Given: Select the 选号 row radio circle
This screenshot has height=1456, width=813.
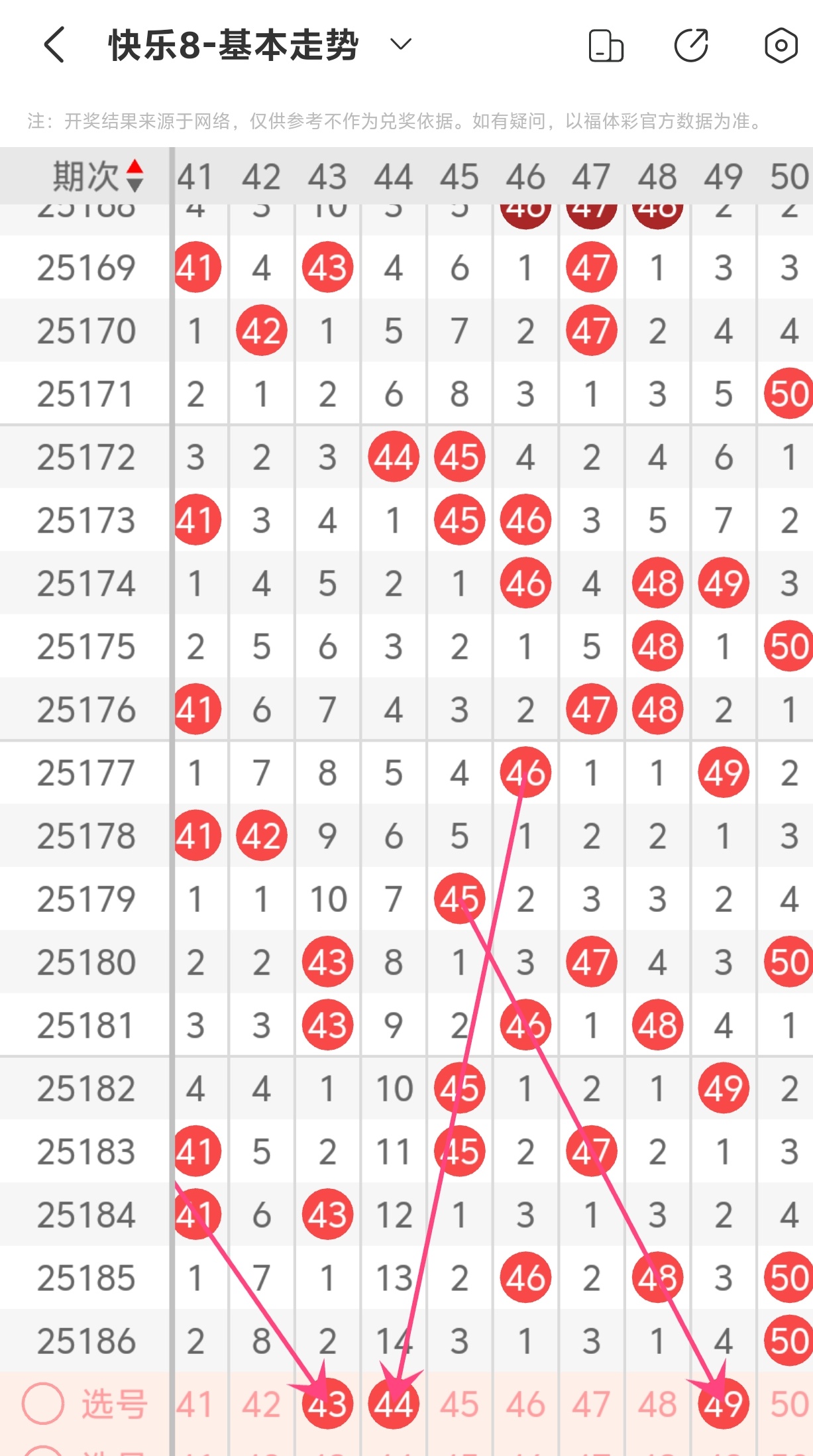Looking at the screenshot, I should 43,1404.
